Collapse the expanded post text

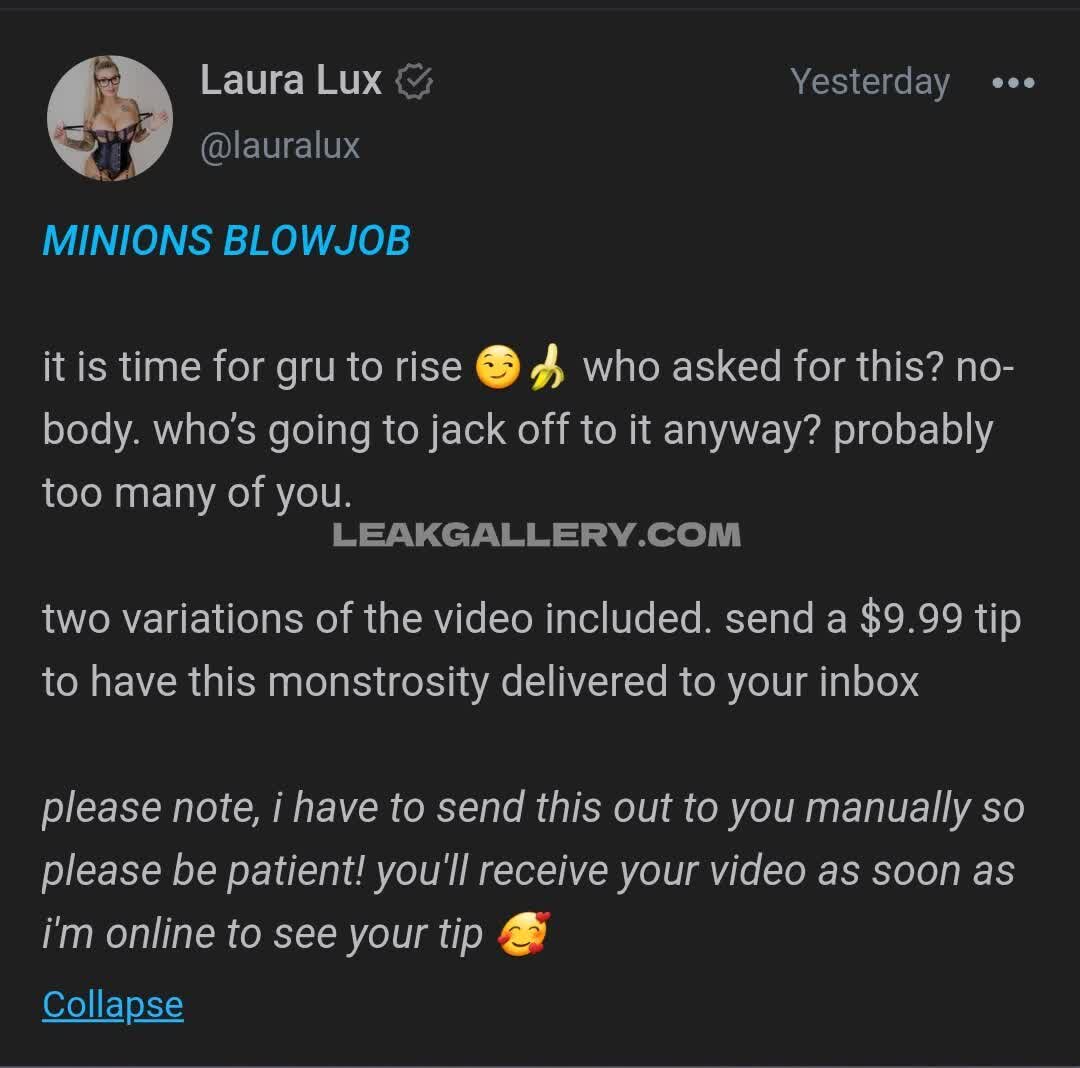tap(113, 1004)
